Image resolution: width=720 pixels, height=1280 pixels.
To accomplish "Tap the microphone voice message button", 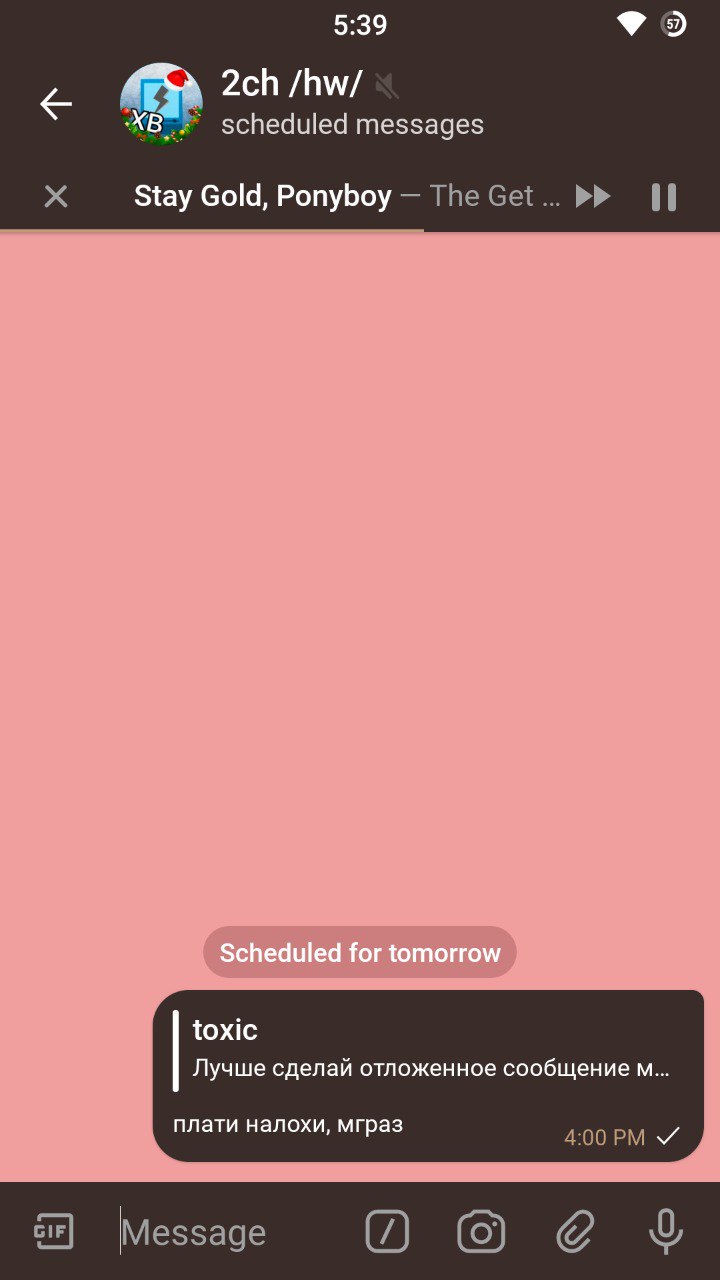I will [x=666, y=1231].
